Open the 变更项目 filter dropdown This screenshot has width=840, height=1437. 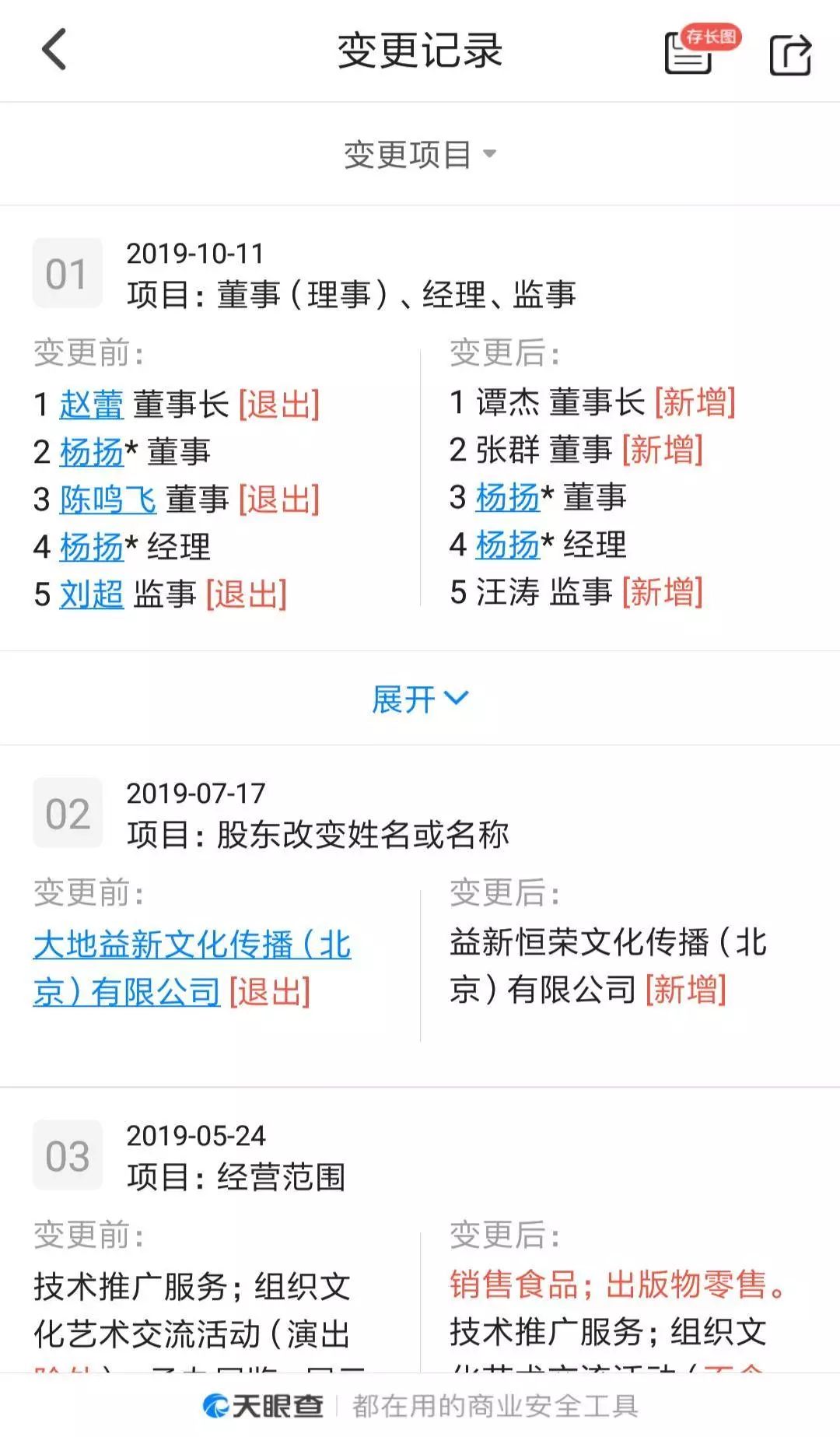pos(419,154)
